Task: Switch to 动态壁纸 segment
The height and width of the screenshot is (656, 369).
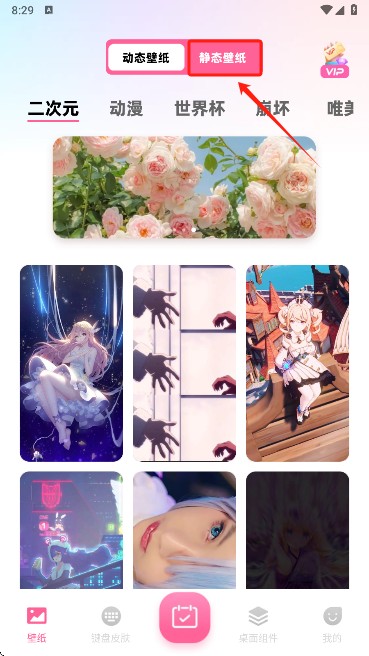Action: pyautogui.click(x=146, y=57)
